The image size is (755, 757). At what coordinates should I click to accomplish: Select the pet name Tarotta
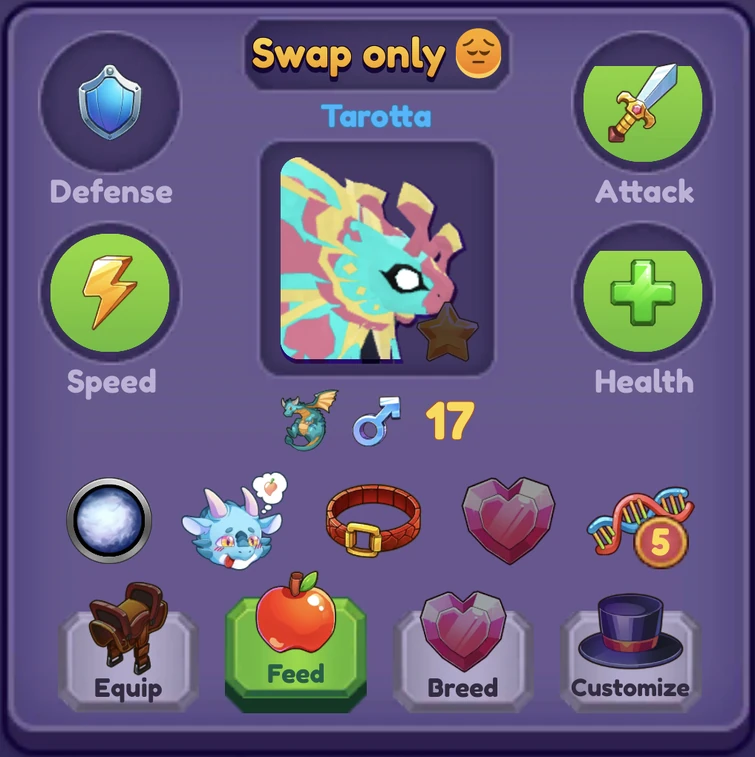click(377, 115)
